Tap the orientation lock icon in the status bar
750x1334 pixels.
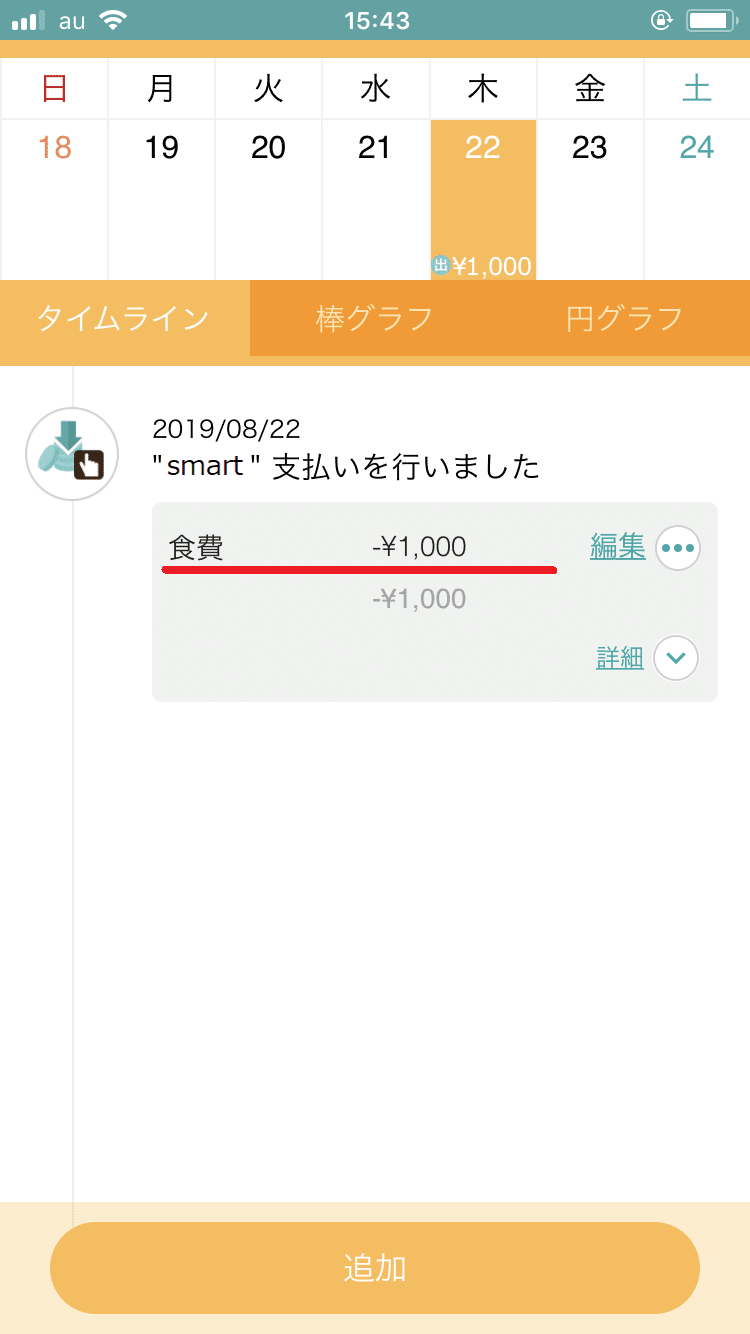click(661, 19)
